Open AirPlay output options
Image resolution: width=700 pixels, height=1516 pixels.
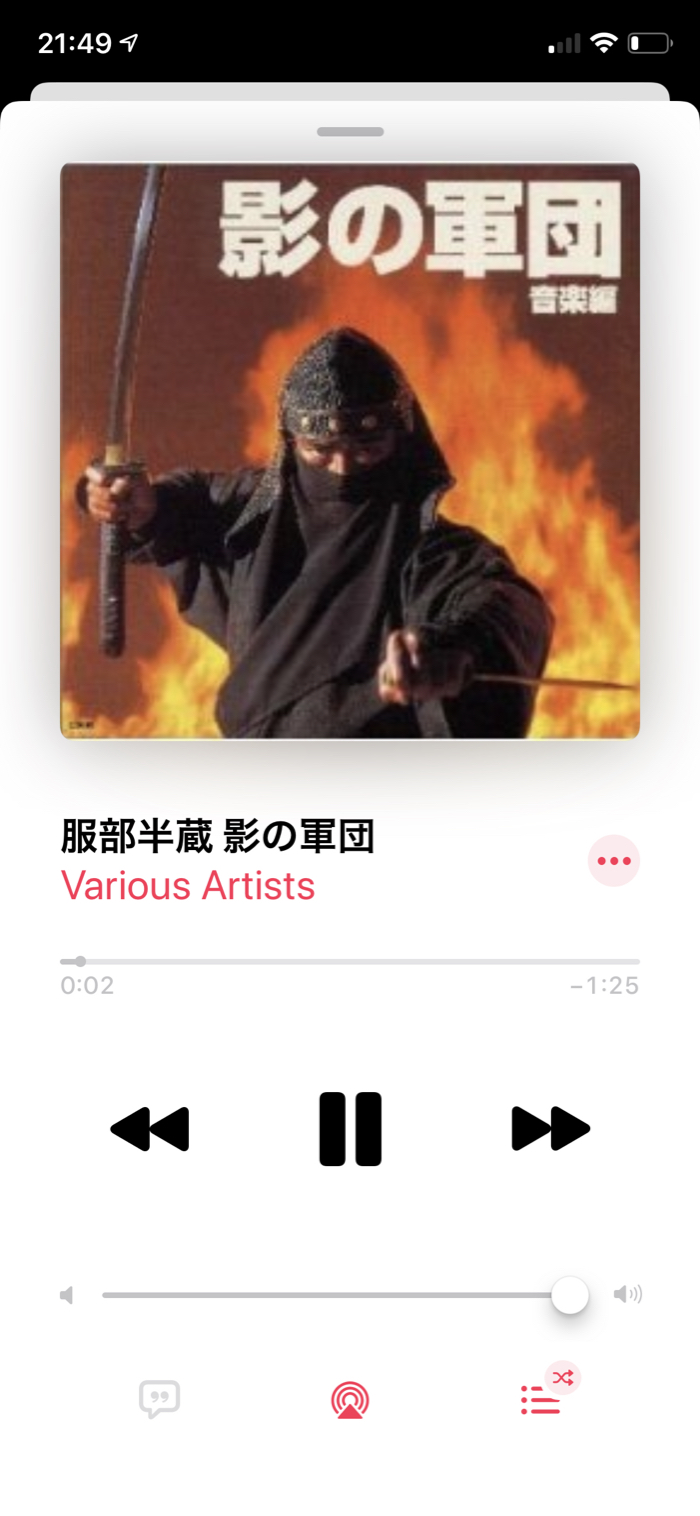(x=350, y=1400)
